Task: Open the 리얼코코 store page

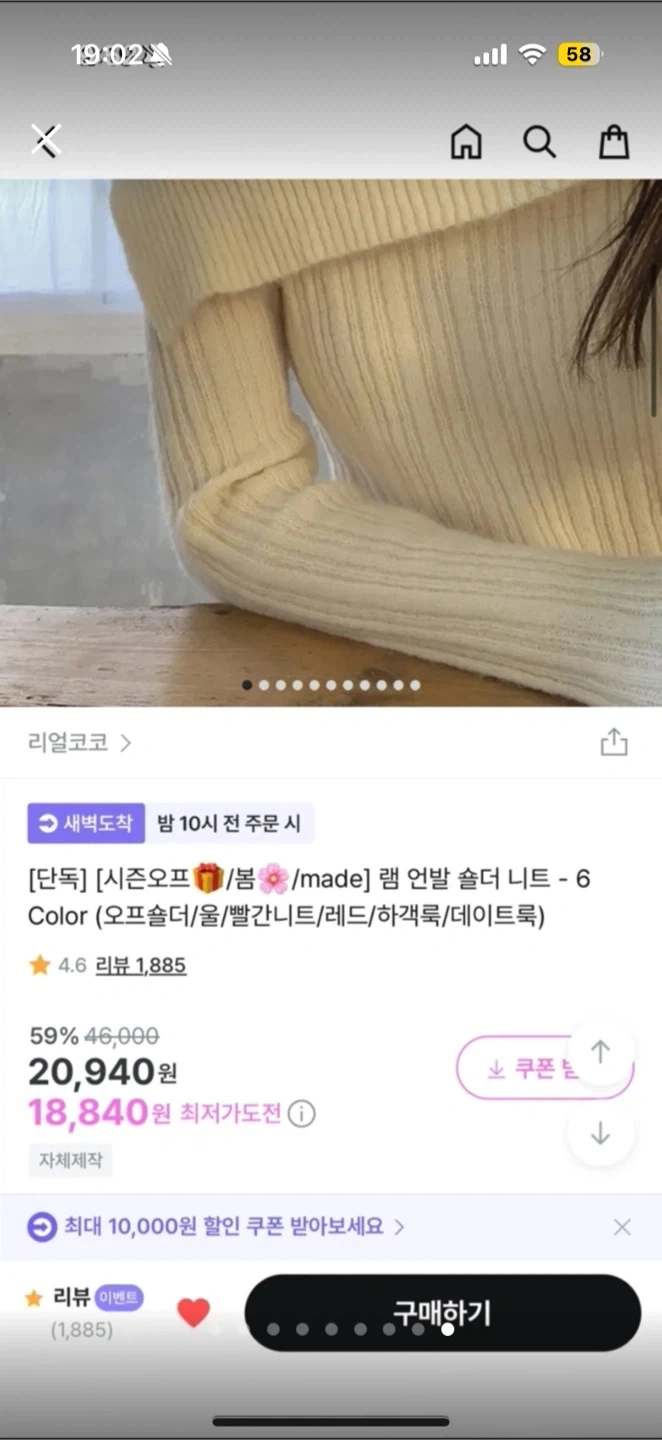Action: coord(79,743)
